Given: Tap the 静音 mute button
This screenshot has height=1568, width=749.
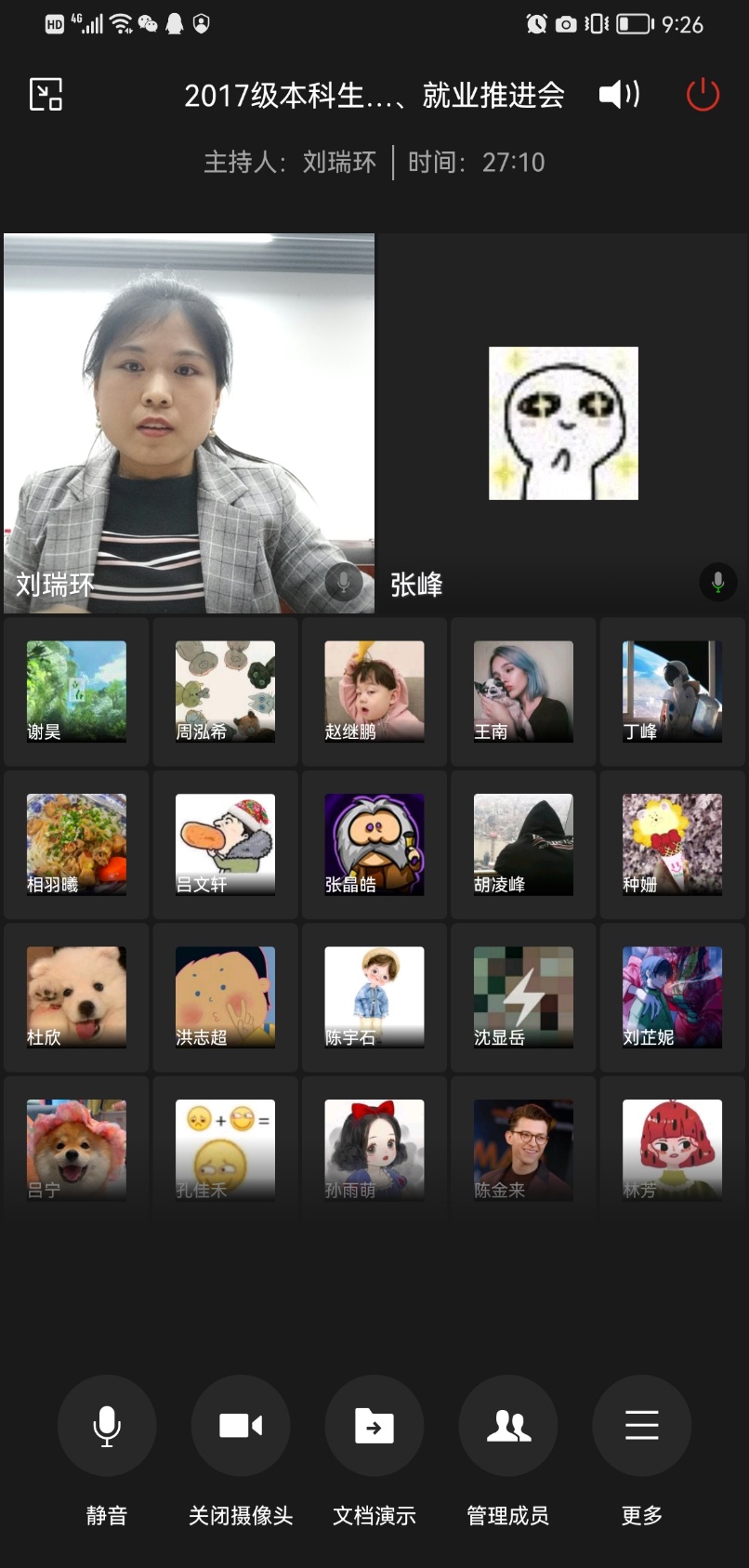Looking at the screenshot, I should pos(107,1425).
